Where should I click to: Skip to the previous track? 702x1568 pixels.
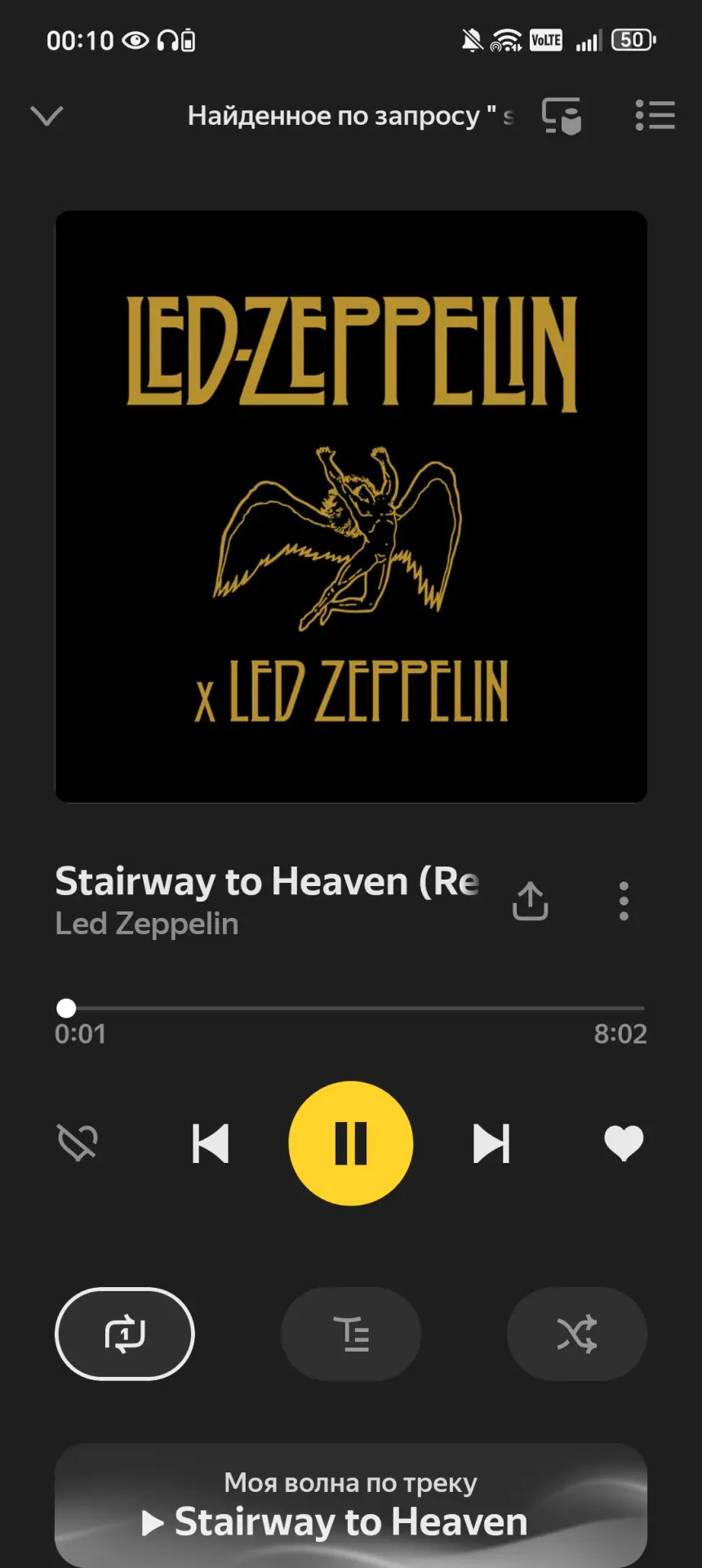(211, 1143)
